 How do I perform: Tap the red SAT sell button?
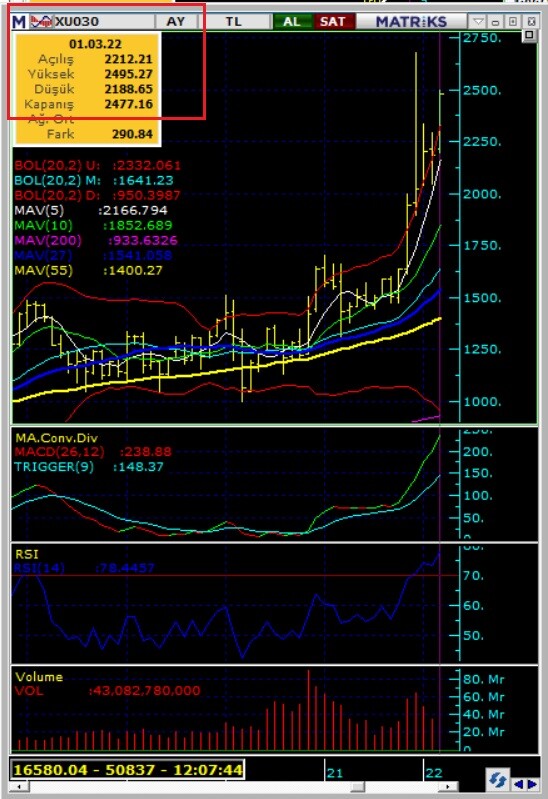pyautogui.click(x=333, y=21)
